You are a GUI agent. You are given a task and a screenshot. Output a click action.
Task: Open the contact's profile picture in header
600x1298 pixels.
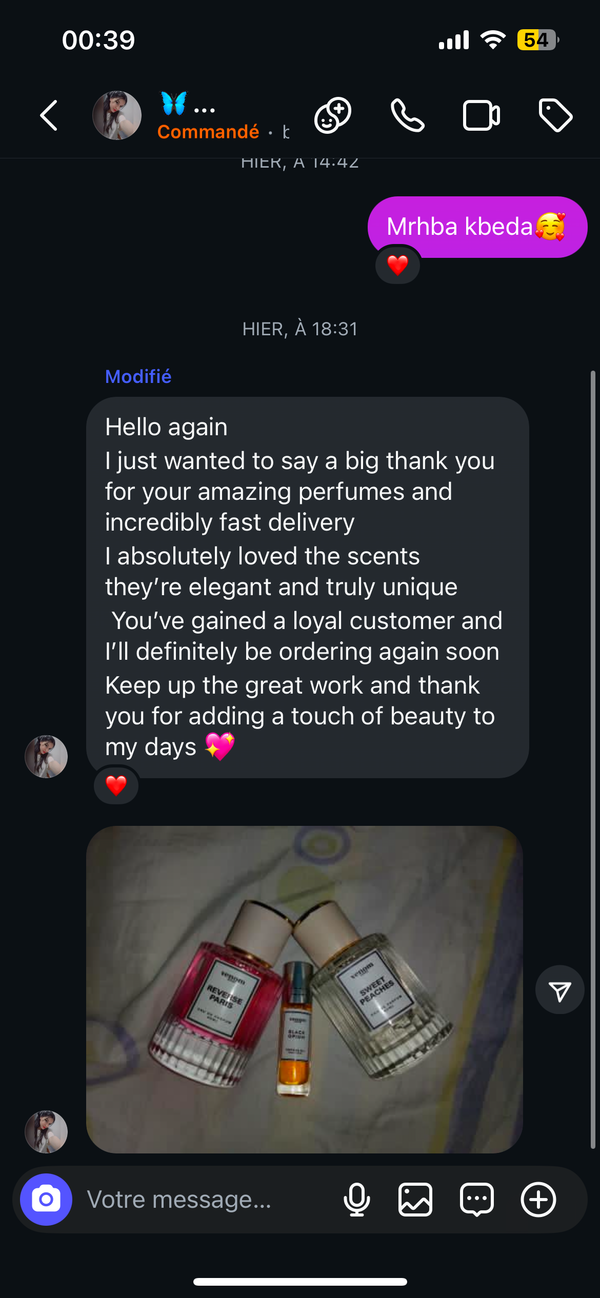pyautogui.click(x=117, y=116)
